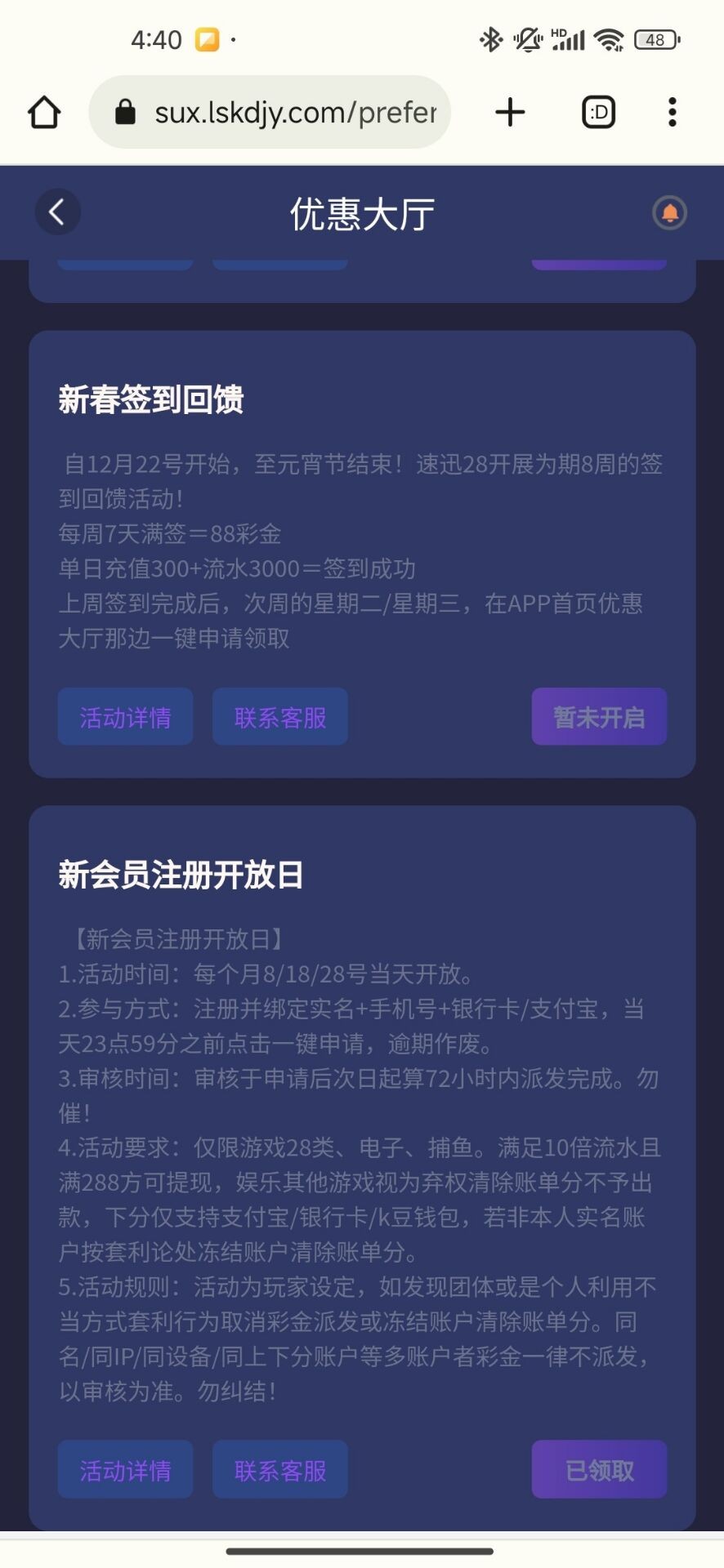724x1568 pixels.
Task: Tap the 已领取 button
Action: 599,1469
